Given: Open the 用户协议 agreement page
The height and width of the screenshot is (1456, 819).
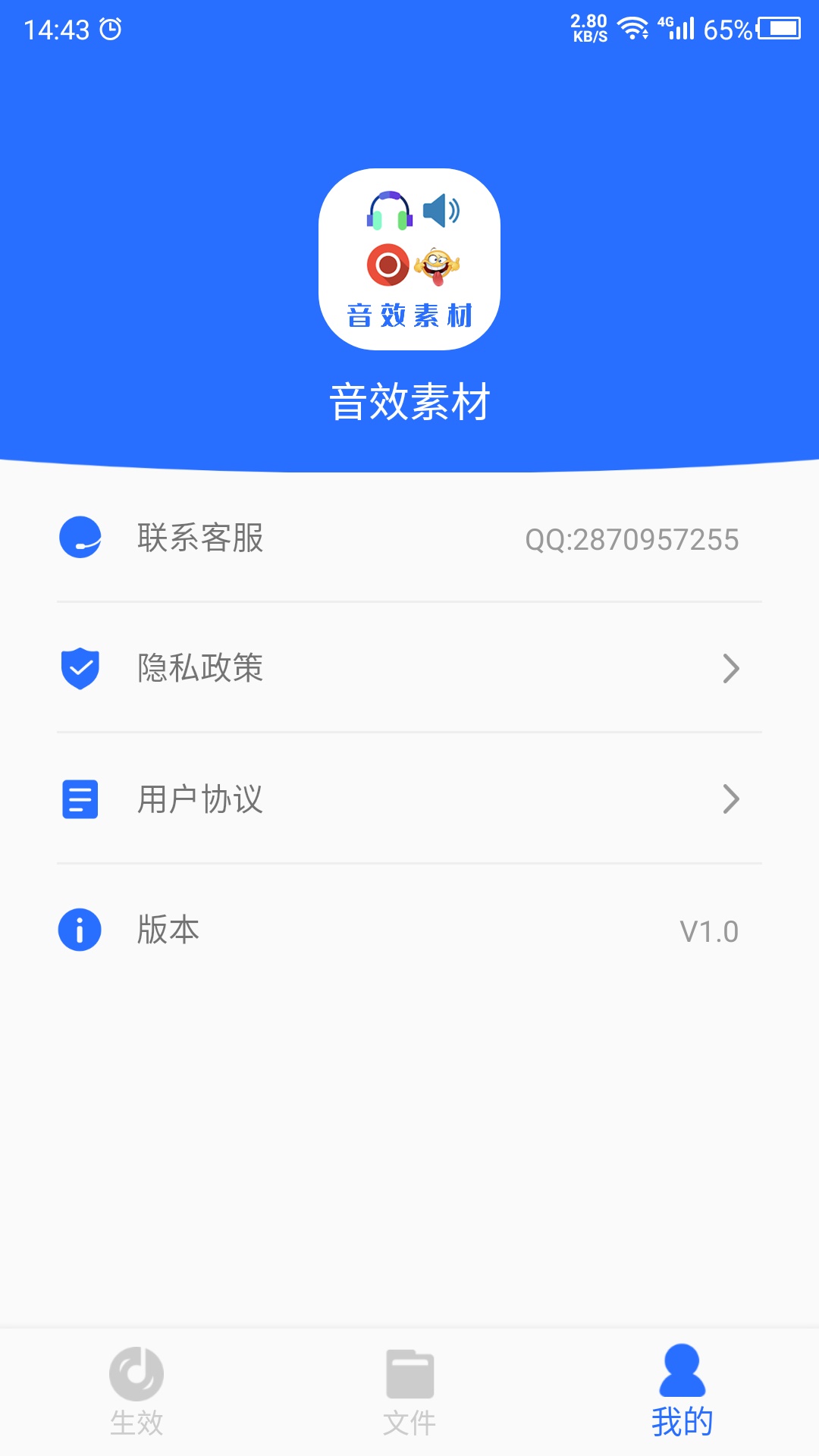Looking at the screenshot, I should click(409, 799).
